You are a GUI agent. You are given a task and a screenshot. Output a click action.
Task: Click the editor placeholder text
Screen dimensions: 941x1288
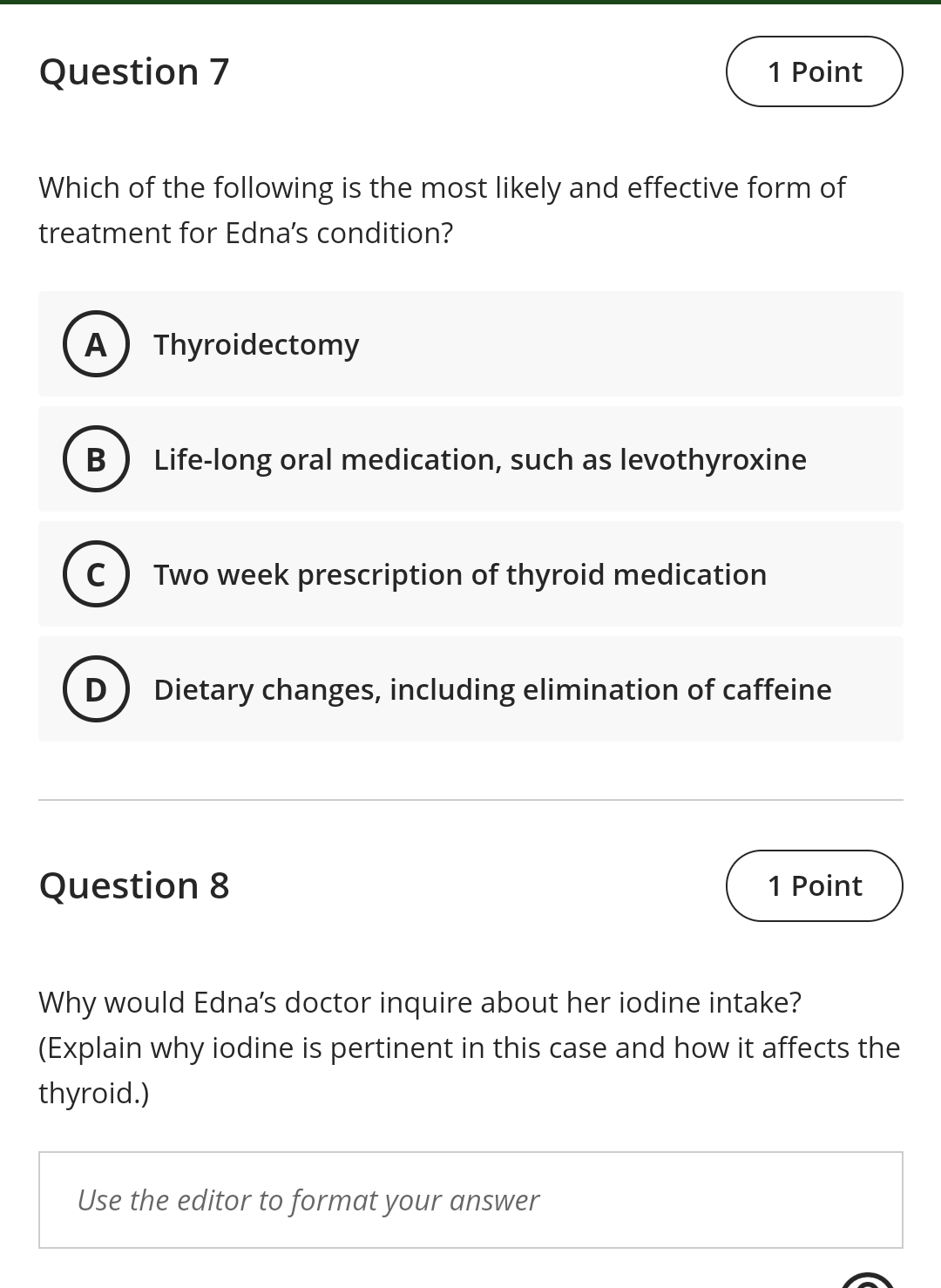coord(308,1200)
